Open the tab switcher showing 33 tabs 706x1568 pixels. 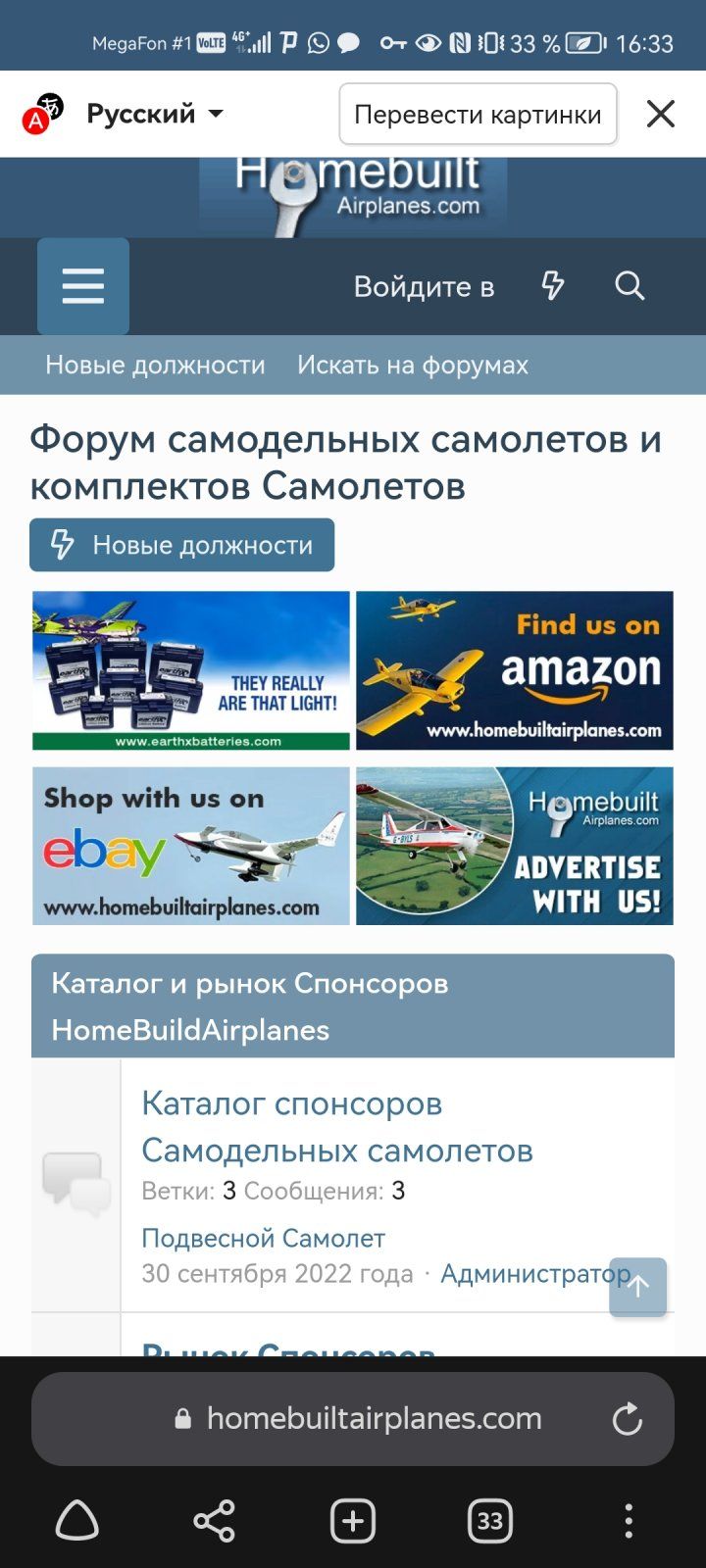click(x=489, y=1520)
